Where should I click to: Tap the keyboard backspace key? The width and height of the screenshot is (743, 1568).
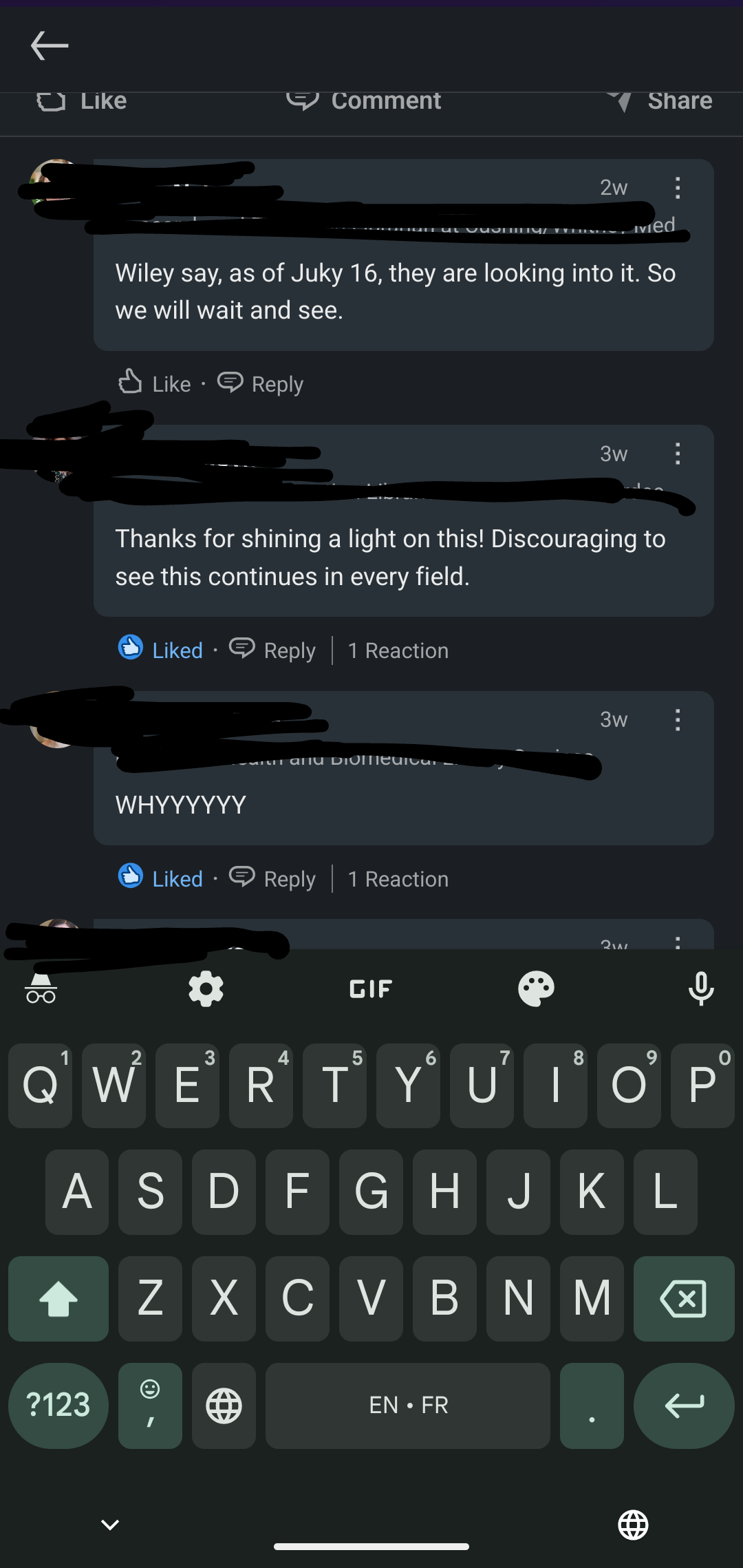tap(683, 1299)
